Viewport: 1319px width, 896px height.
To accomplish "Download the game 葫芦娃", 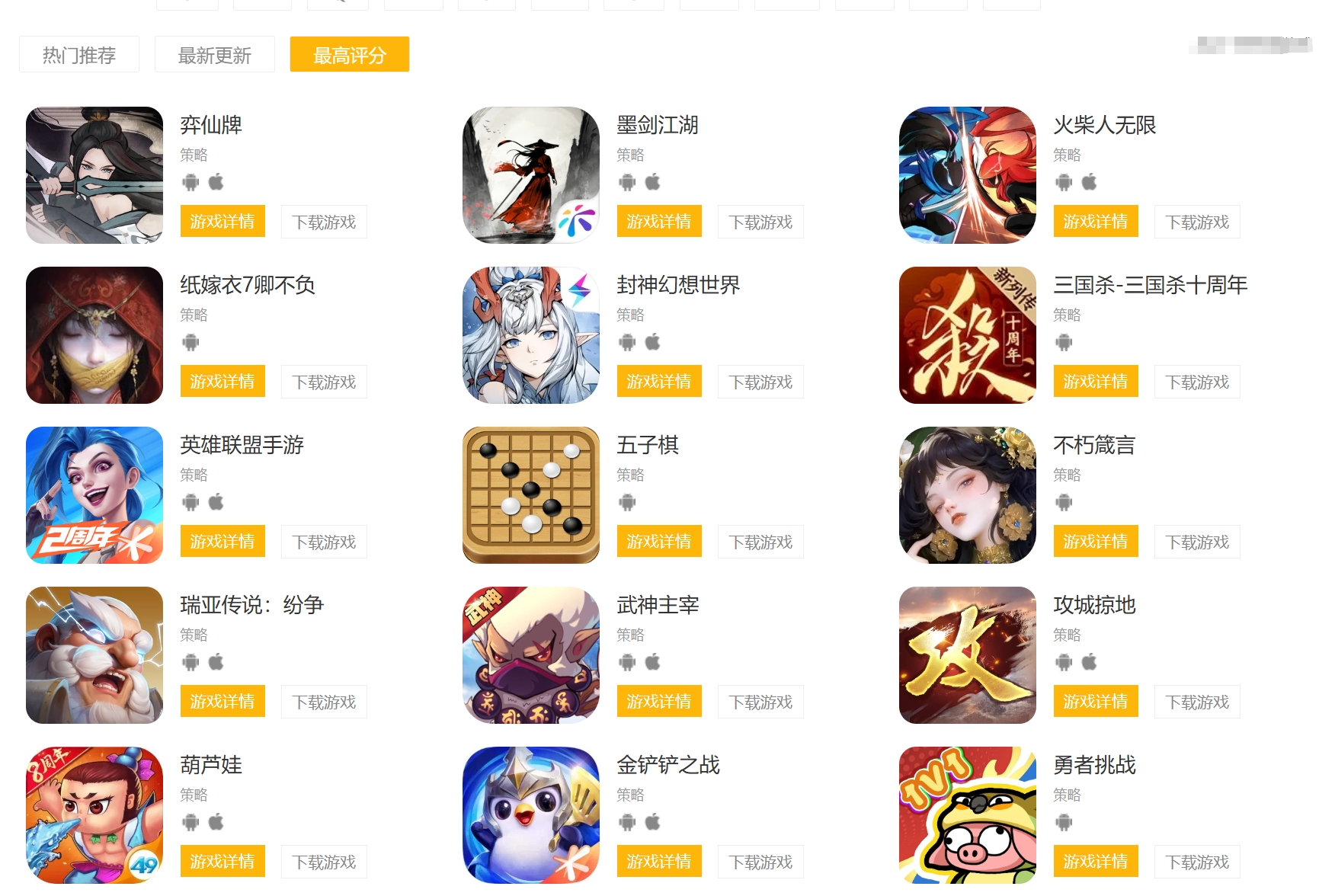I will [x=324, y=862].
